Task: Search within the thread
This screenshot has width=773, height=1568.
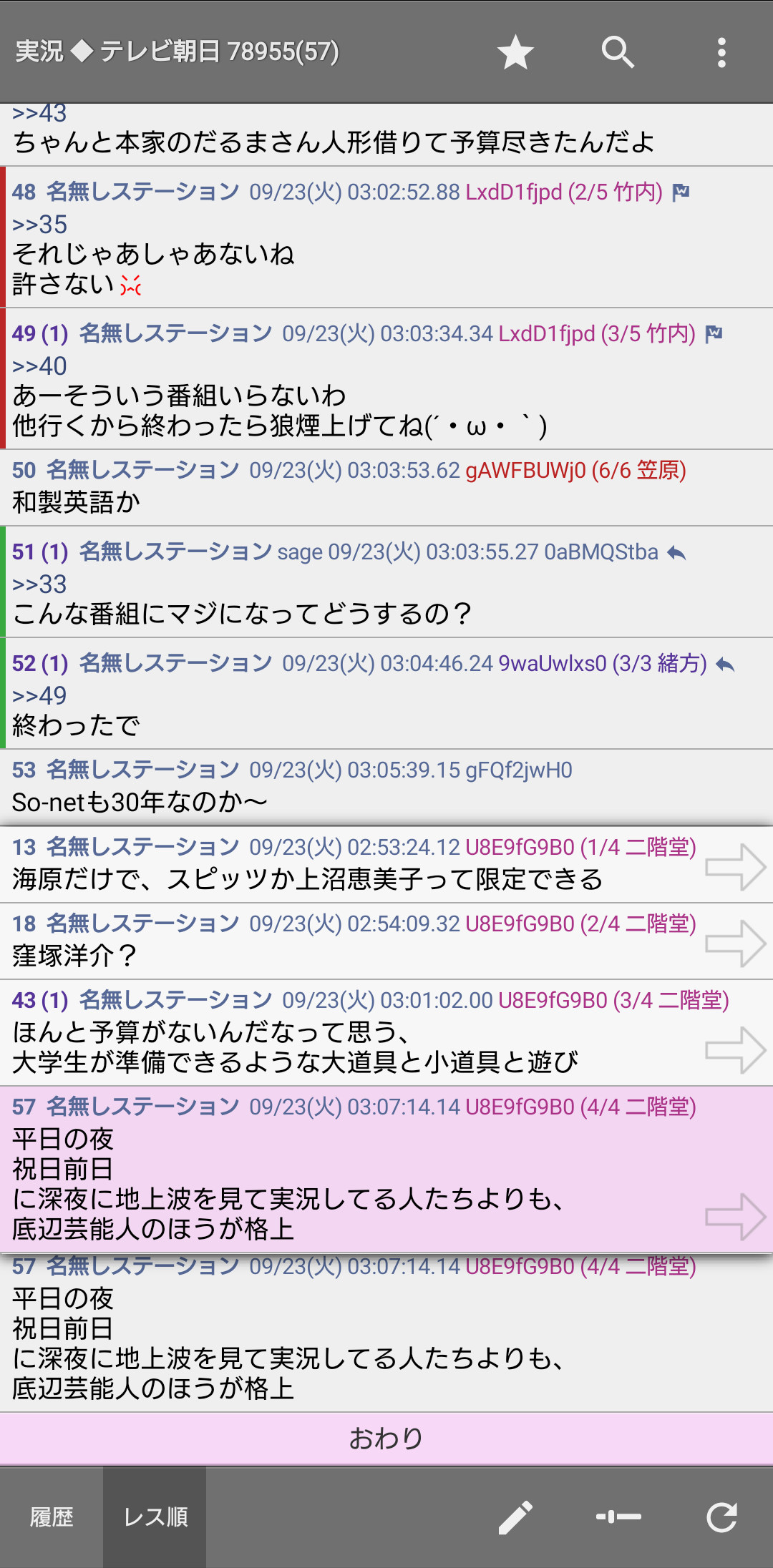Action: click(618, 52)
